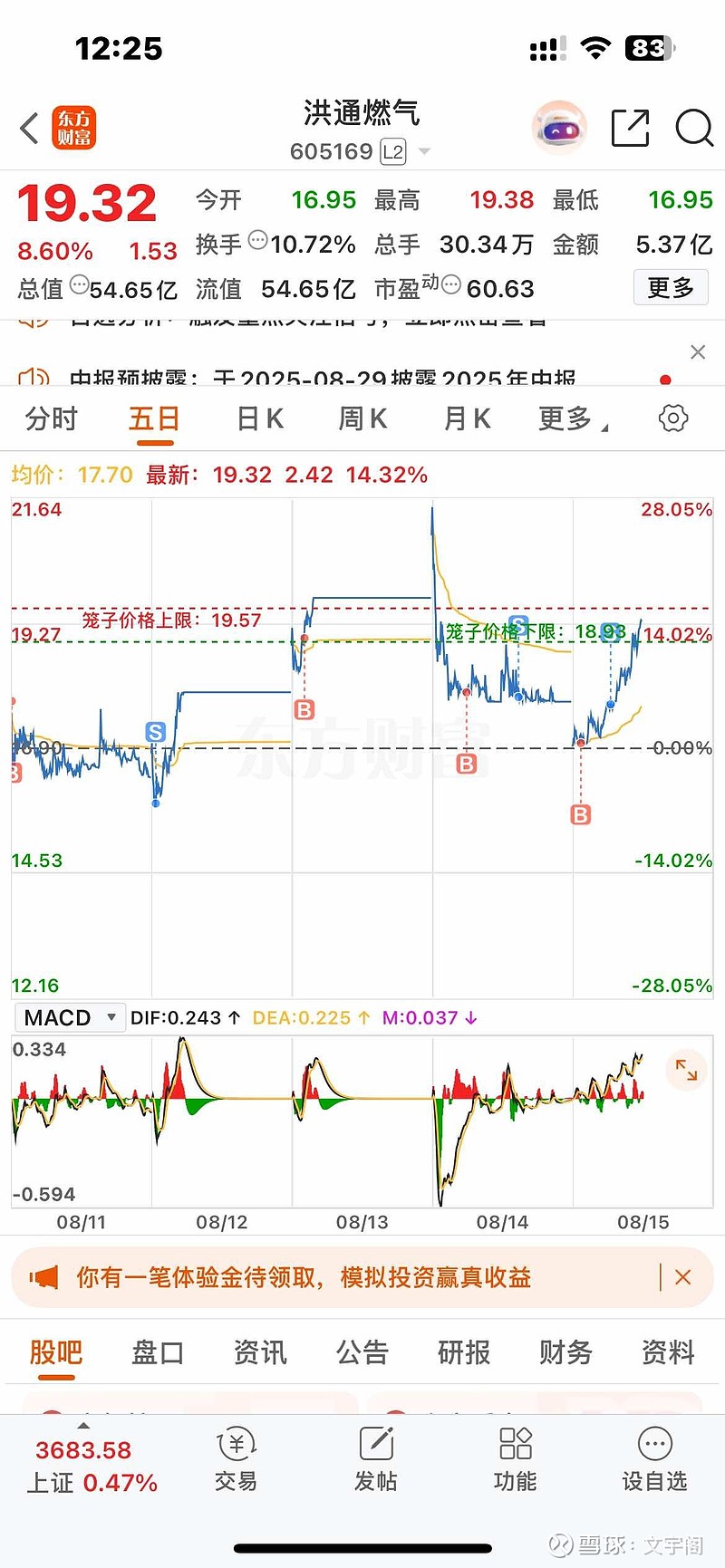Change the MACD indicator dropdown
This screenshot has width=725, height=1568.
[69, 1018]
